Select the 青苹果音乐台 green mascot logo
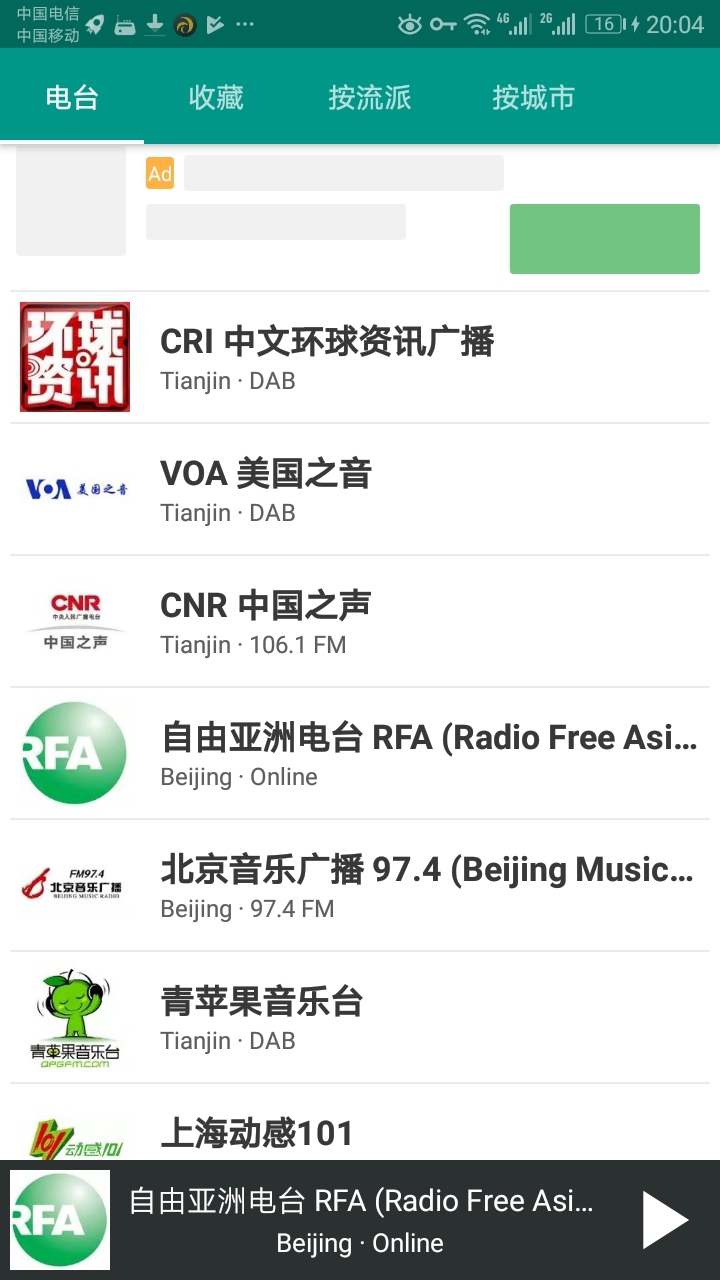 (72, 1016)
